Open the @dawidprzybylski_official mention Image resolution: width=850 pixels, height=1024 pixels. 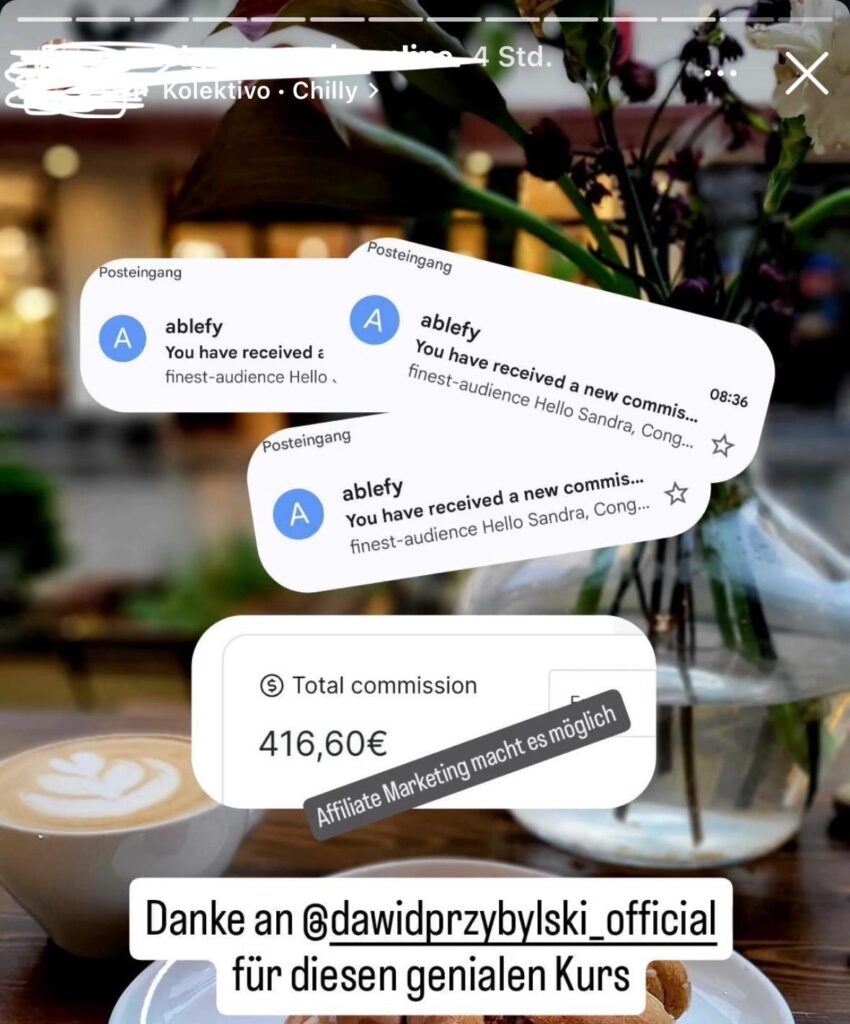point(509,918)
